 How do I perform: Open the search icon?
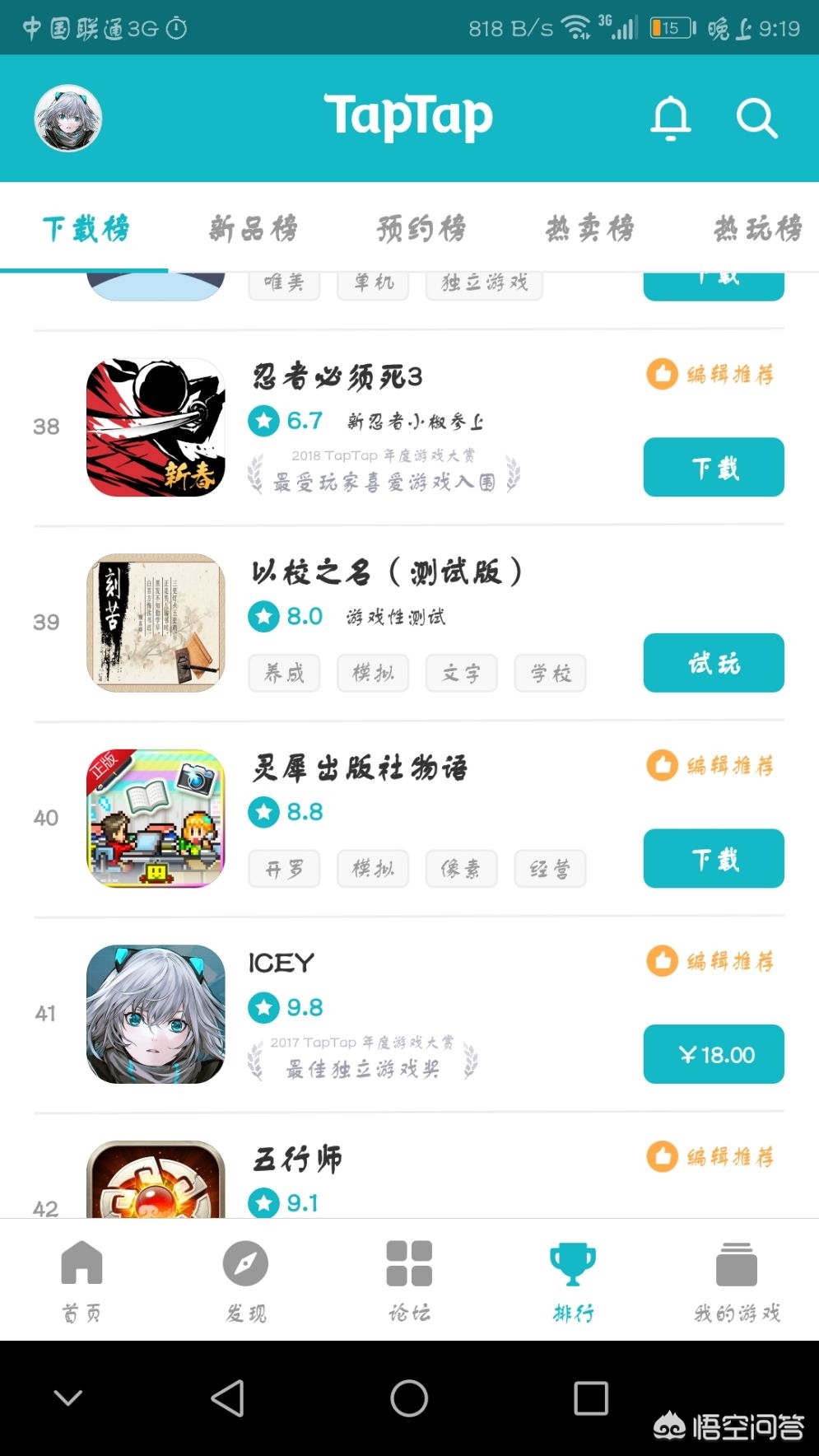[756, 119]
